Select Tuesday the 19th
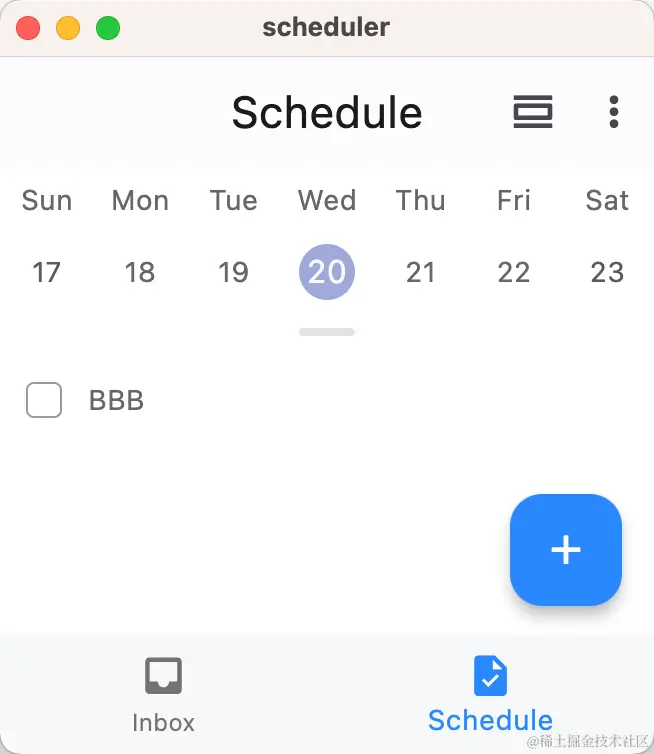The height and width of the screenshot is (754, 654). point(233,272)
